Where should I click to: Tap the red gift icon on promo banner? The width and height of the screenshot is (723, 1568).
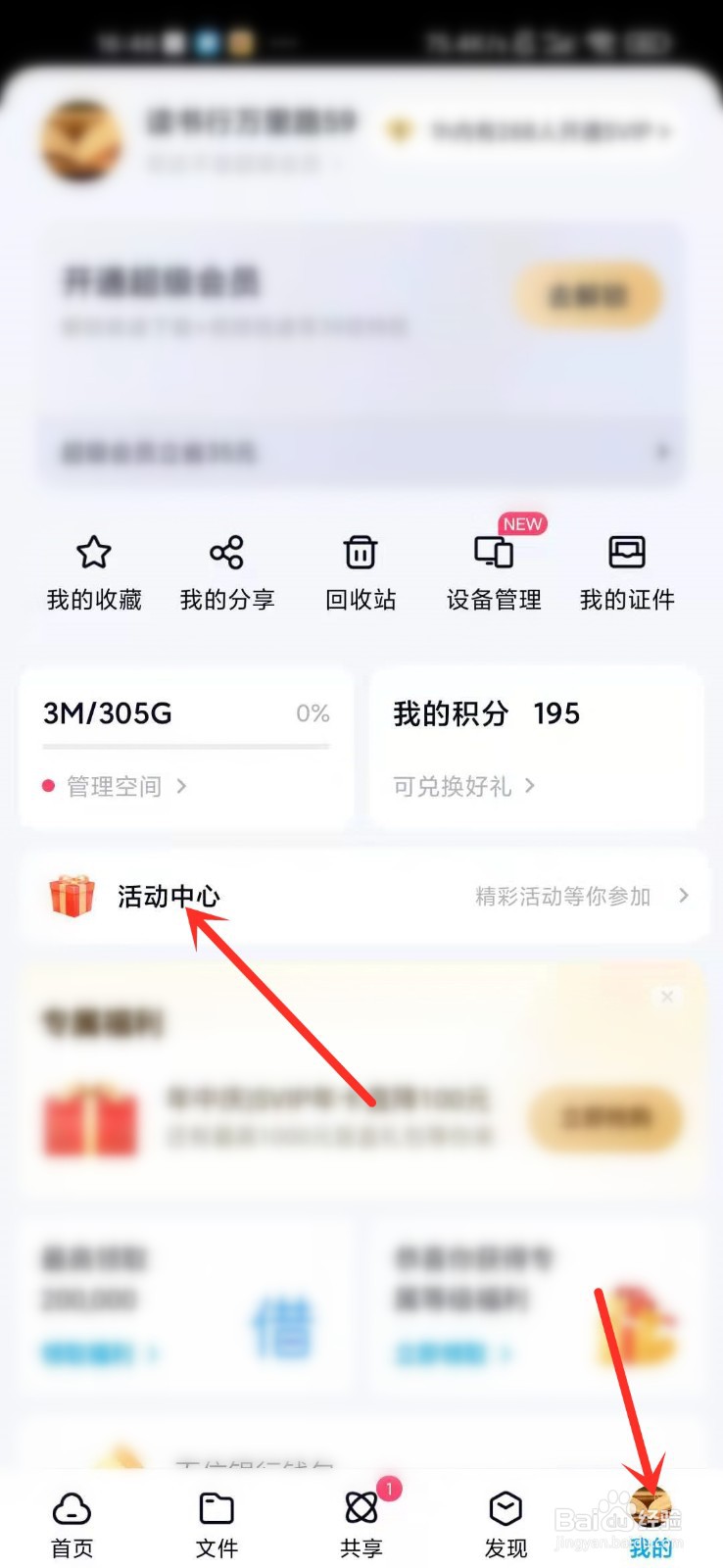click(x=91, y=1115)
